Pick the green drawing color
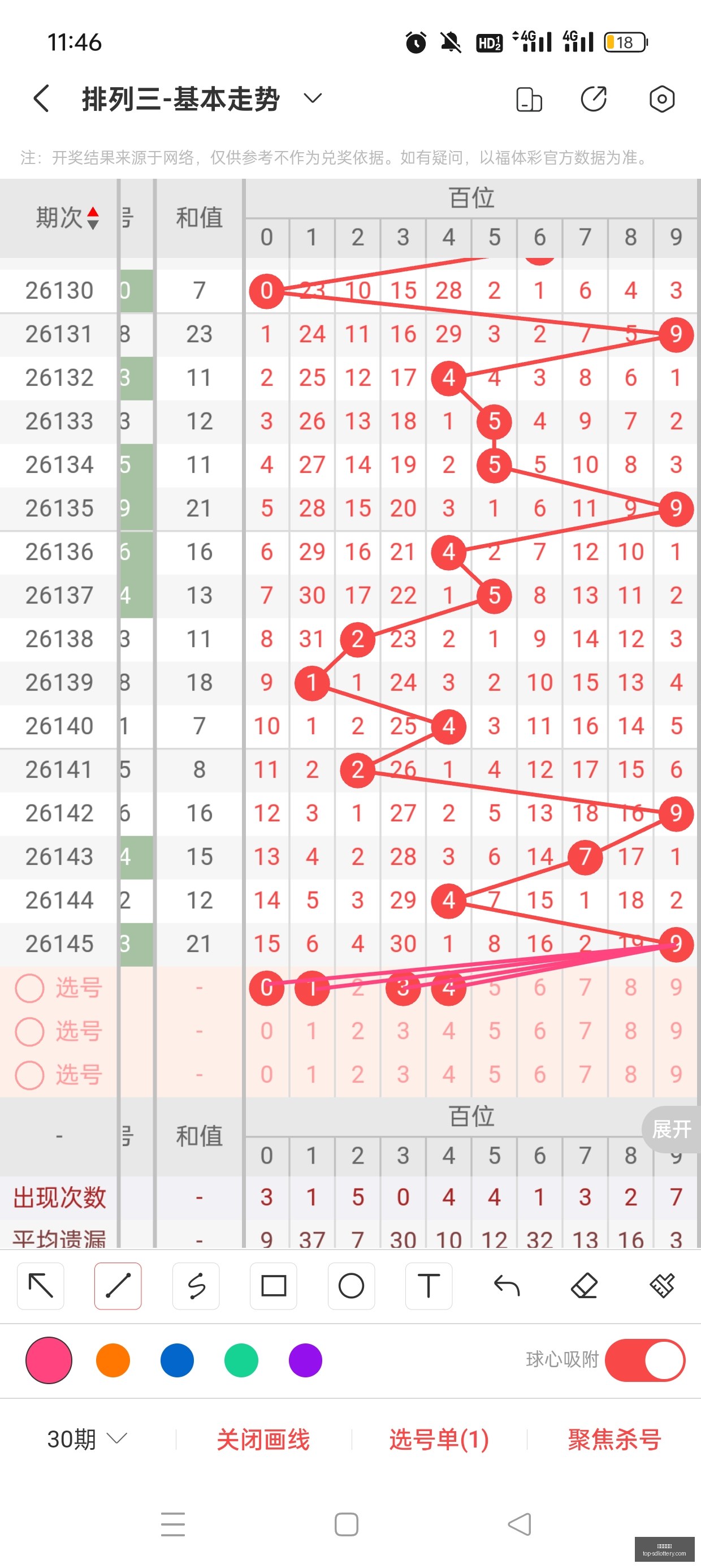 pos(241,1360)
